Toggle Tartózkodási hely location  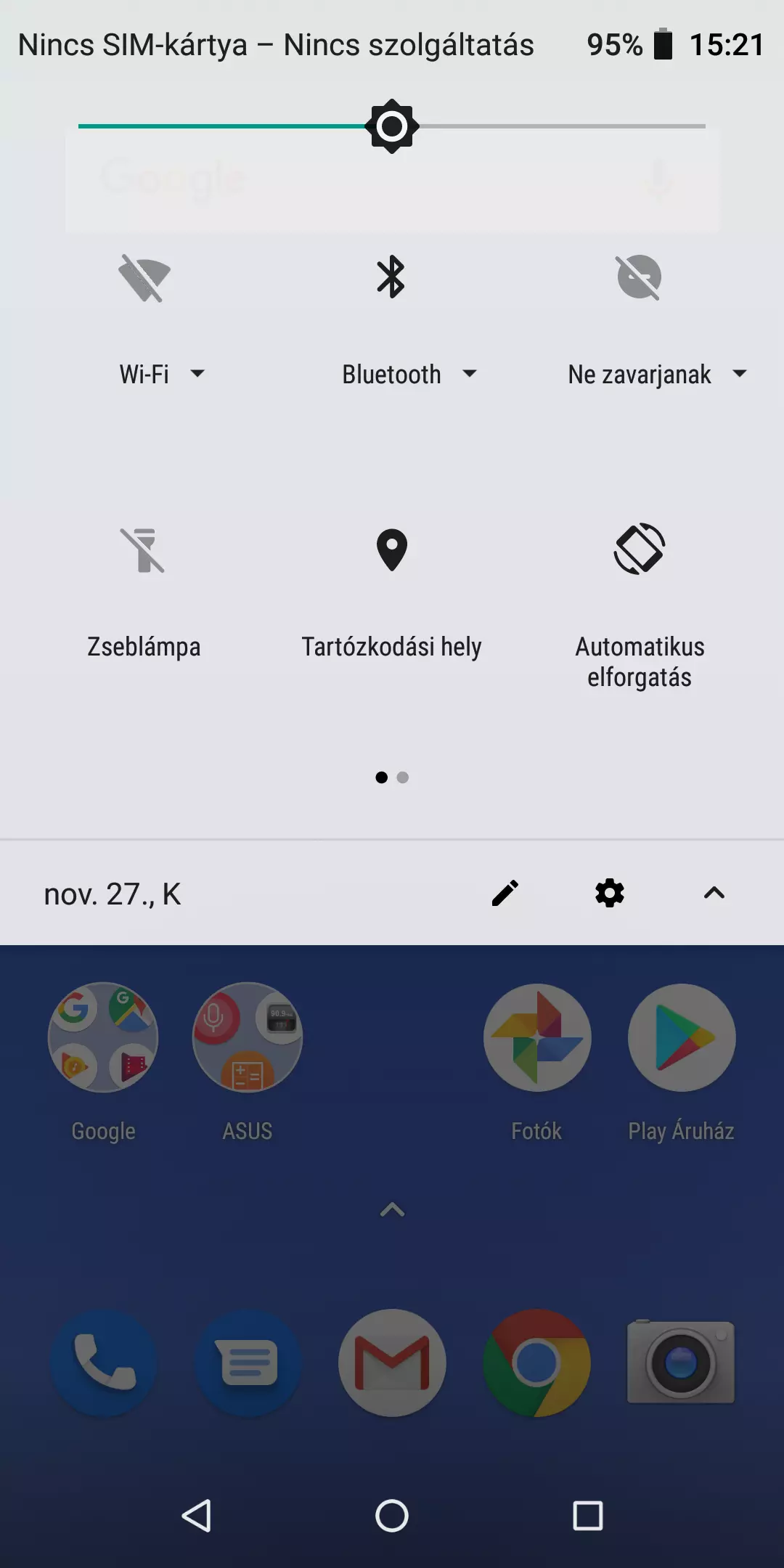pos(392,550)
